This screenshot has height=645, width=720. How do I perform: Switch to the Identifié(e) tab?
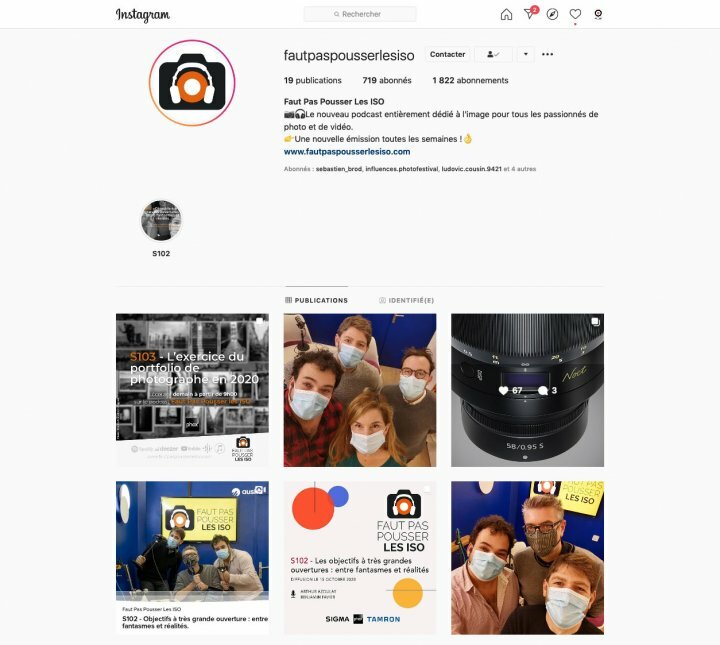(x=406, y=300)
